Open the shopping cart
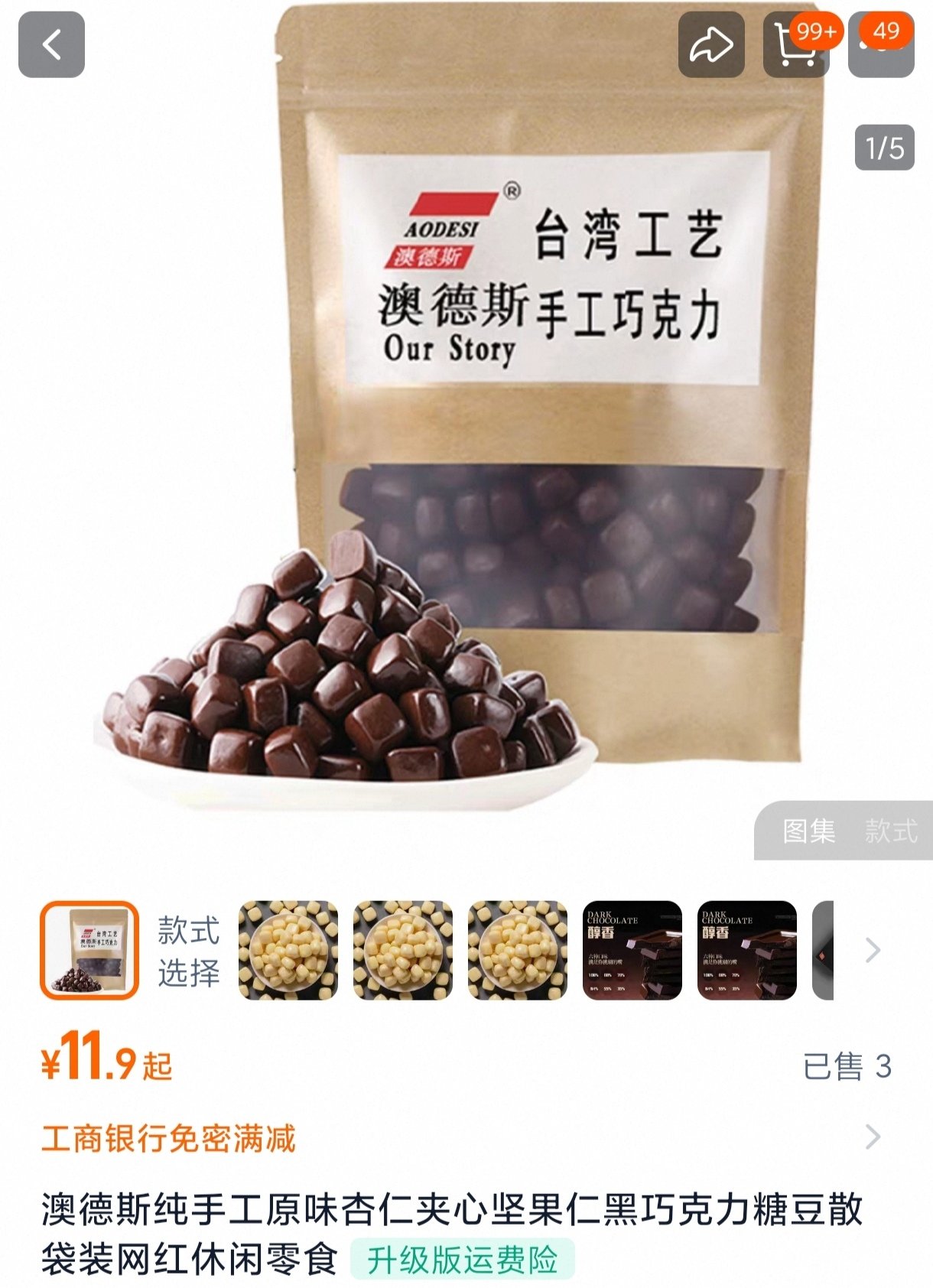This screenshot has width=933, height=1288. [796, 45]
